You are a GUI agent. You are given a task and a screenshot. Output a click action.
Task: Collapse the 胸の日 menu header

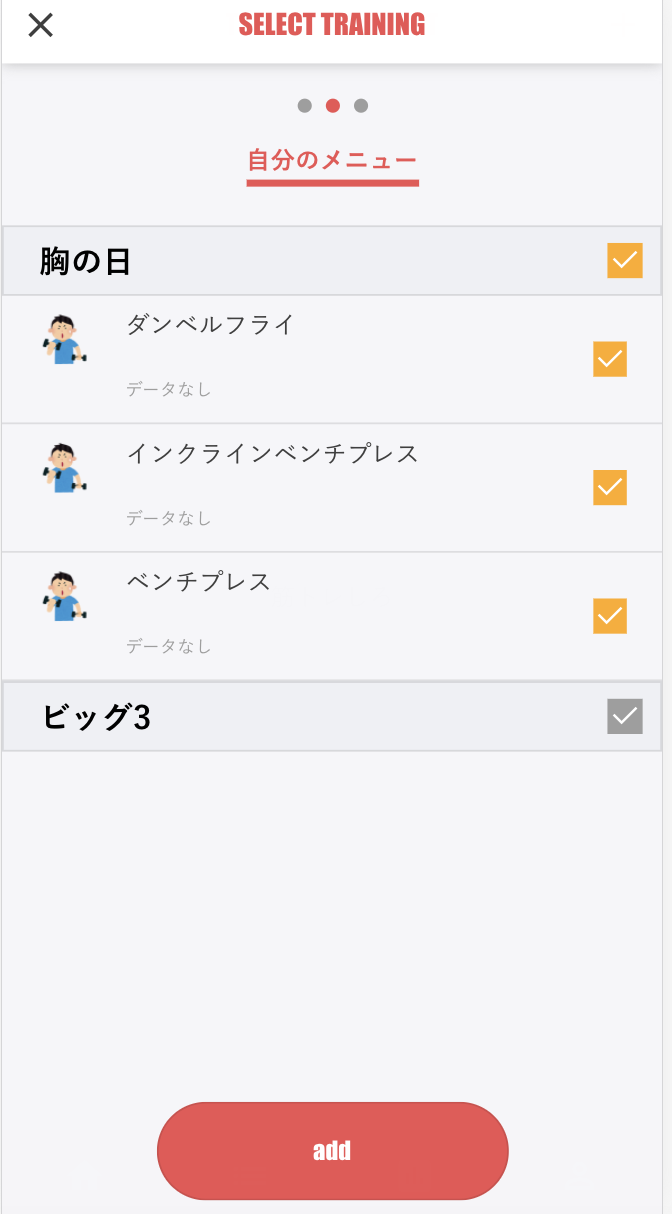click(x=300, y=261)
